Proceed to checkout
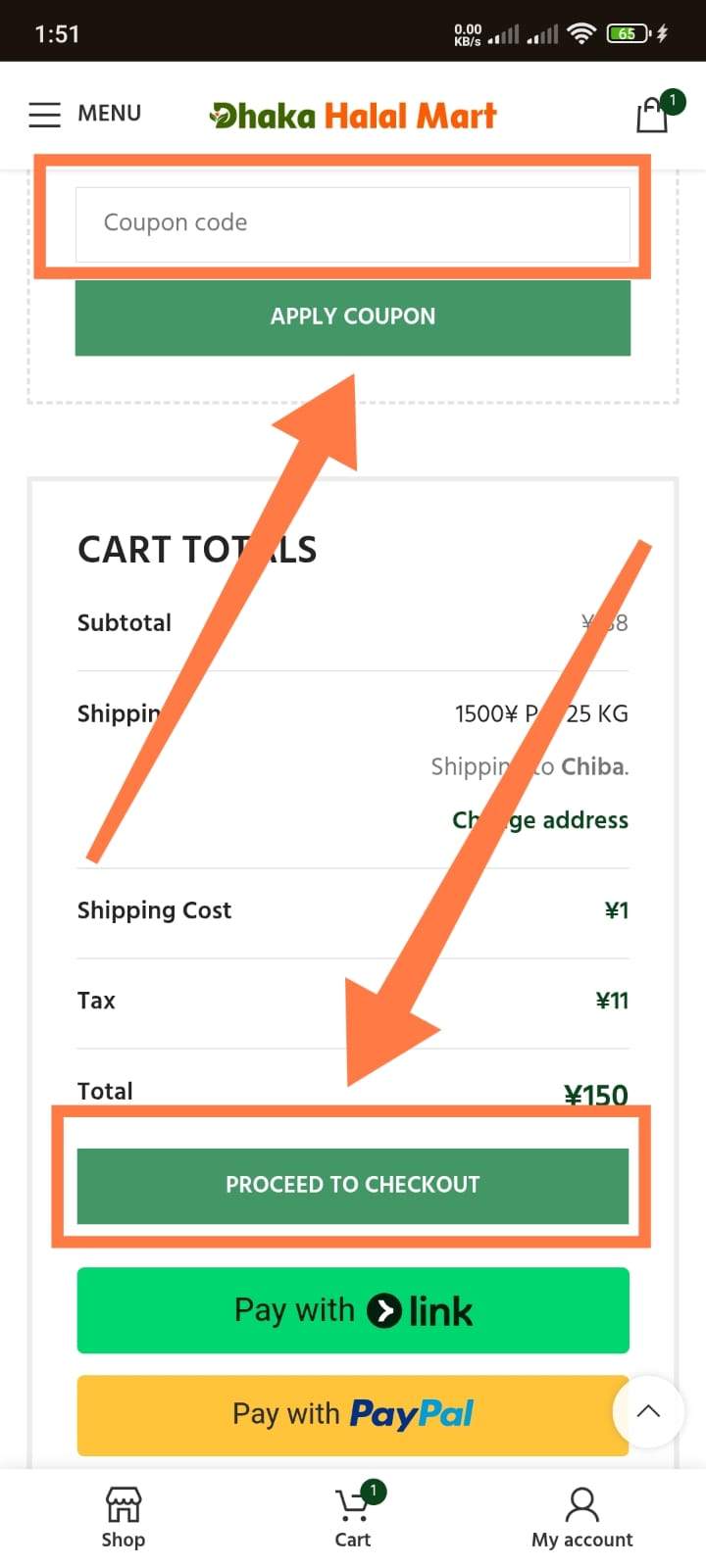The height and width of the screenshot is (1568, 706). pyautogui.click(x=353, y=1184)
